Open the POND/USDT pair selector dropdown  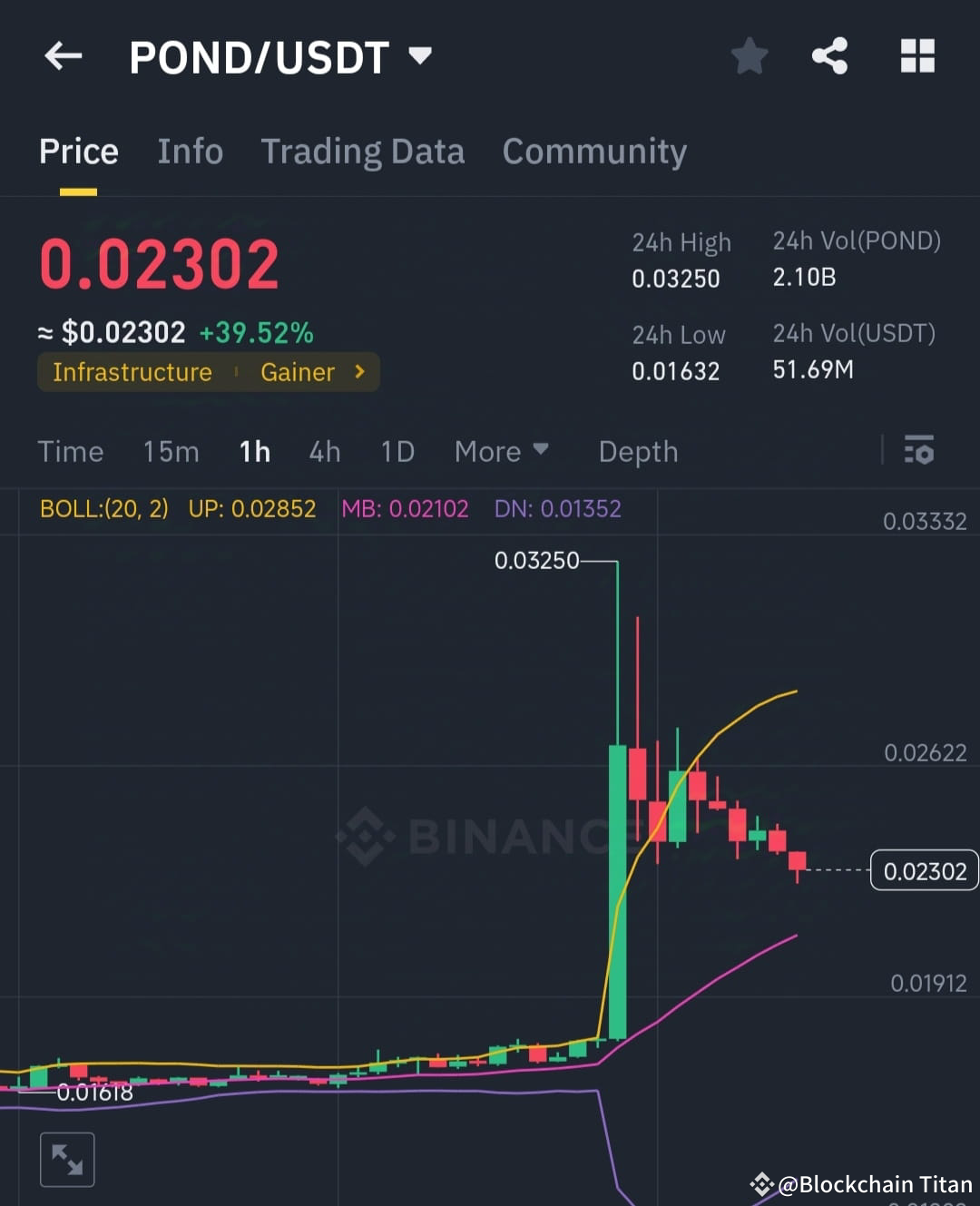tap(420, 56)
